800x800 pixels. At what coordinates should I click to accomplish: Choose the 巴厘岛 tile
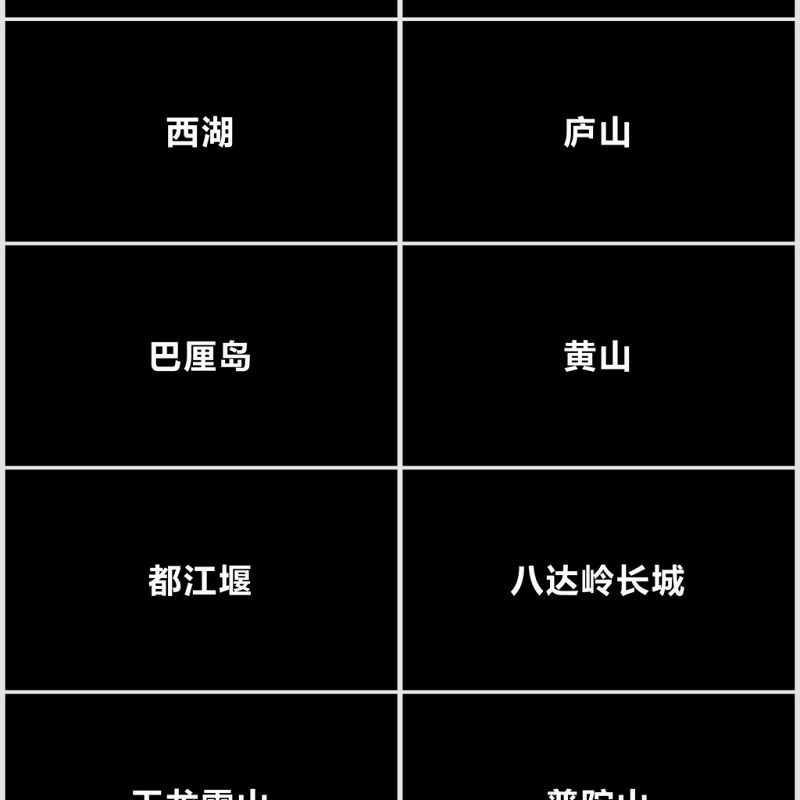[200, 356]
